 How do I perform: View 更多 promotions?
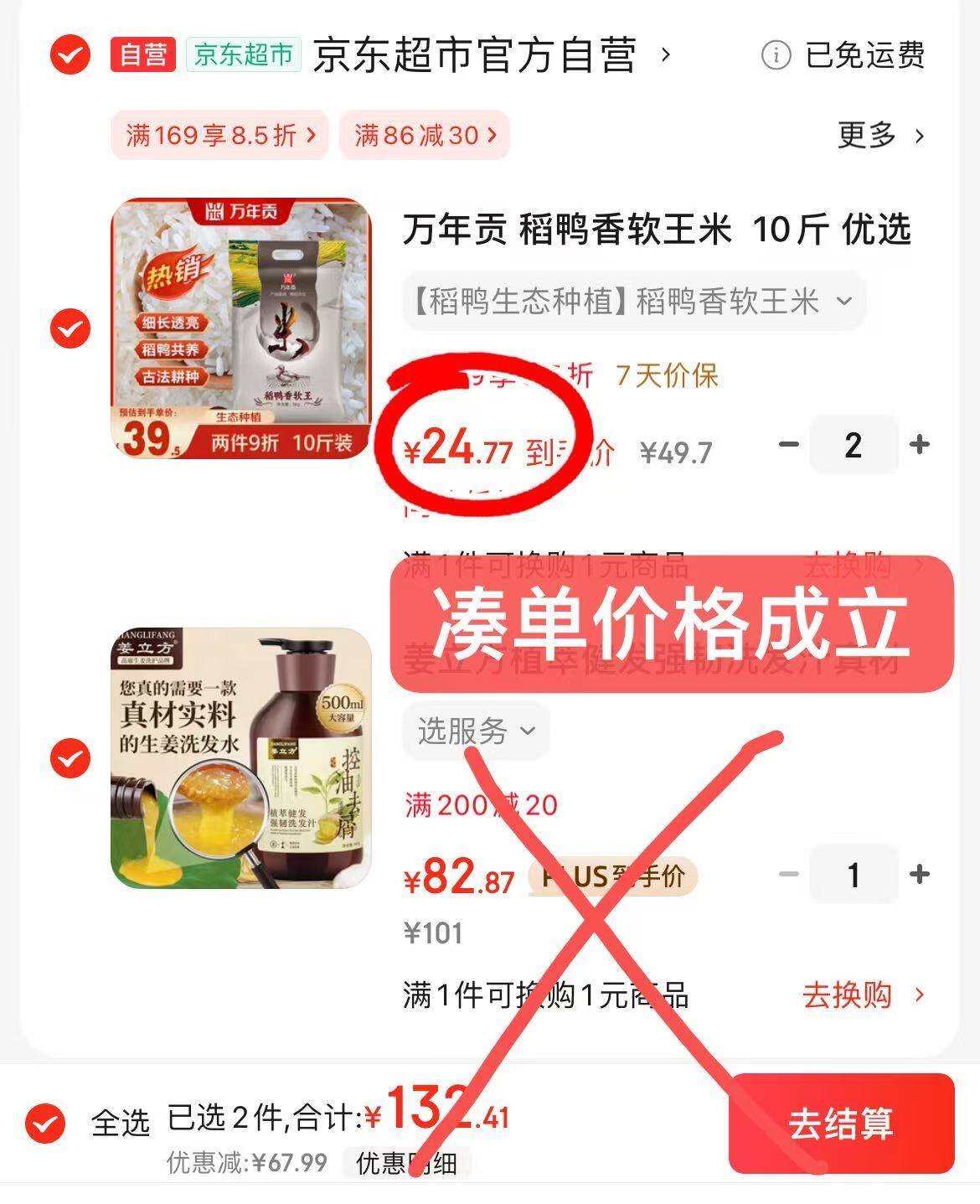point(880,135)
